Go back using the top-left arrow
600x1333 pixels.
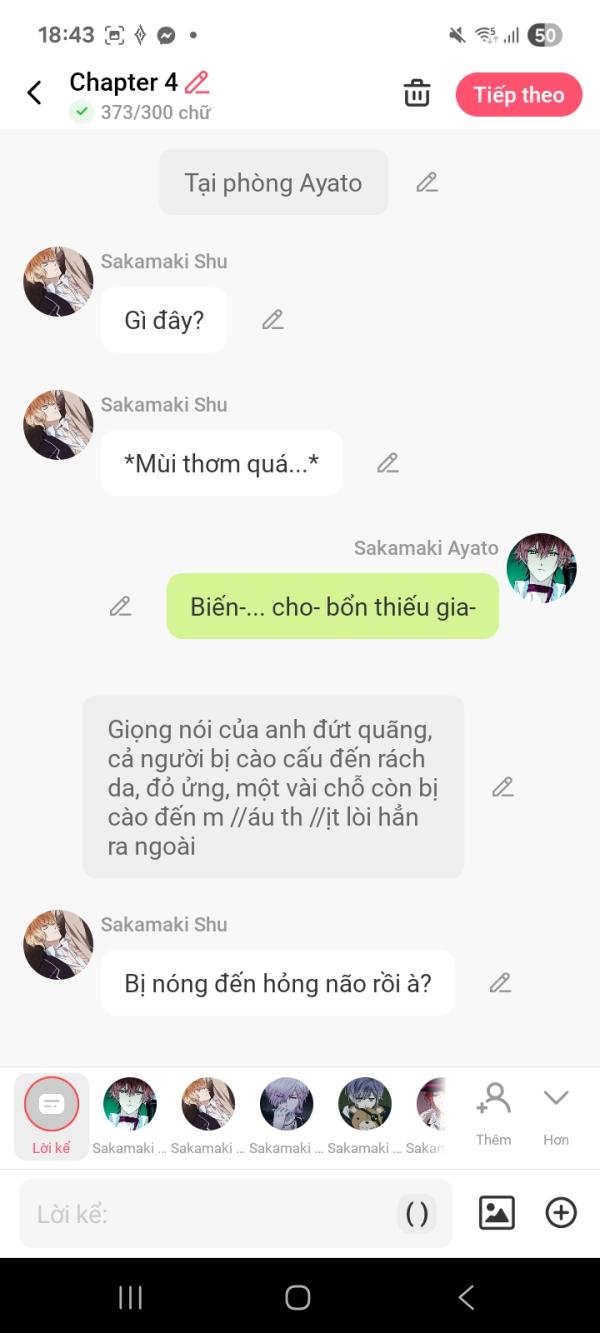pos(34,93)
